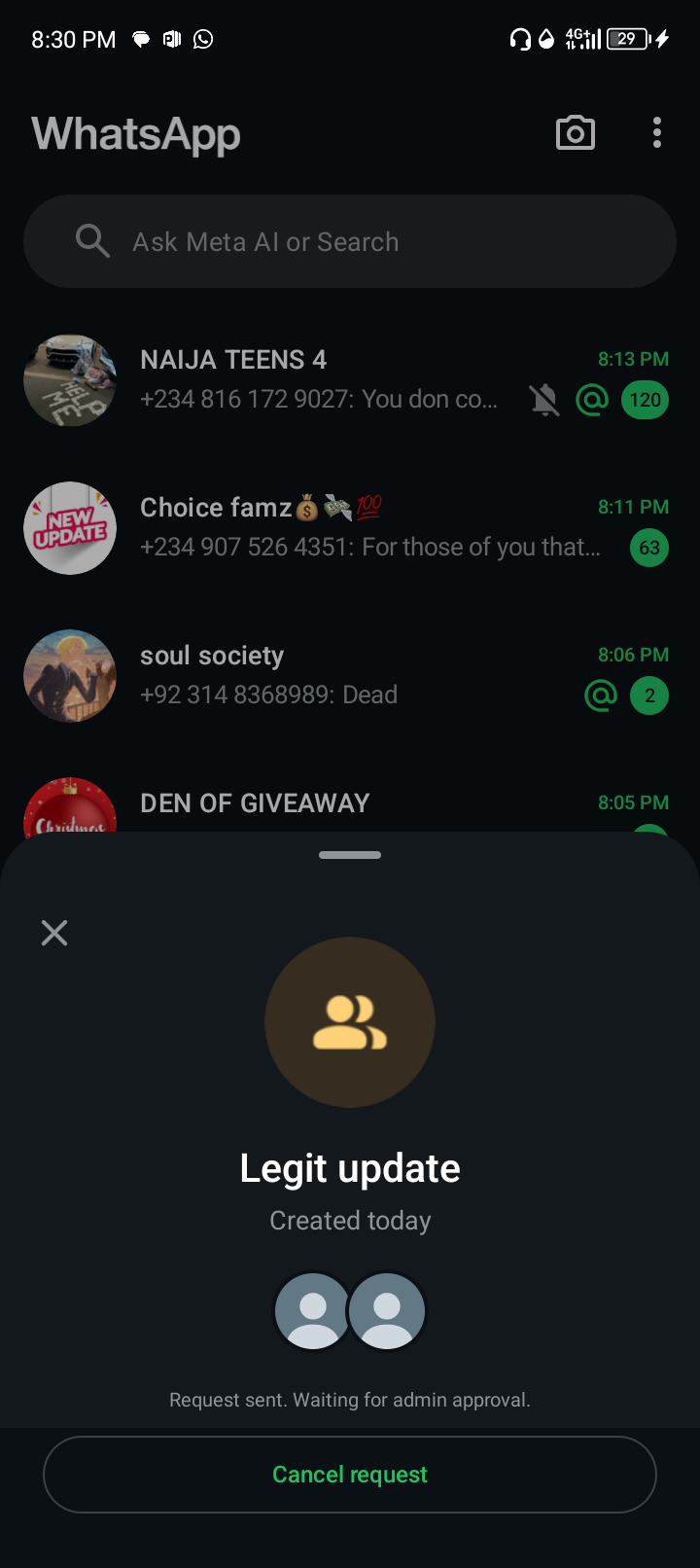Open the NAIJA TEENS 4 group chat

[321, 379]
